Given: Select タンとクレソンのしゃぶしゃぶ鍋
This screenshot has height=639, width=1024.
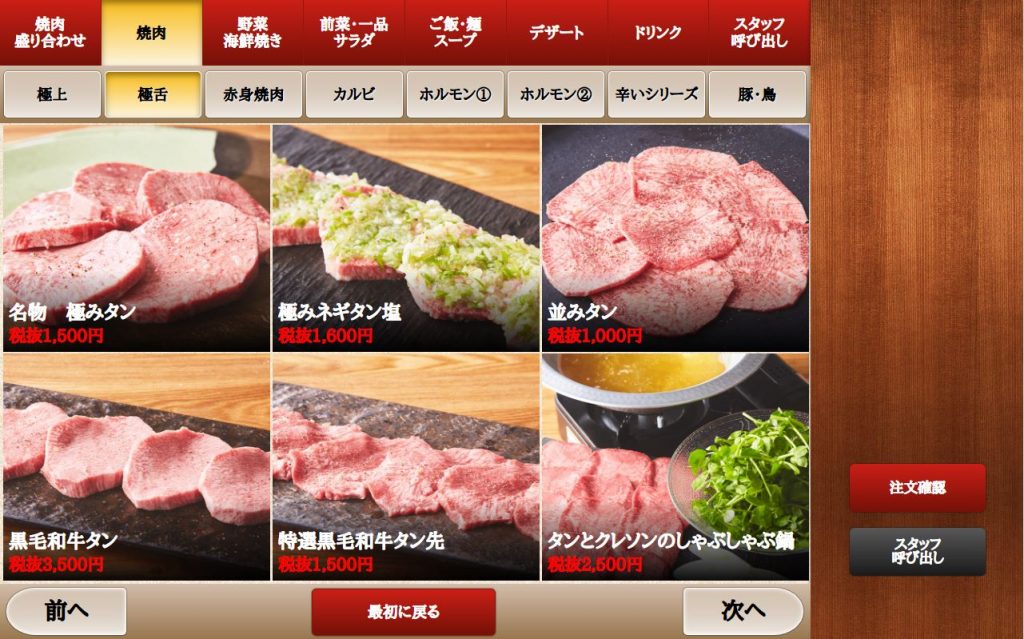Looking at the screenshot, I should coord(675,467).
